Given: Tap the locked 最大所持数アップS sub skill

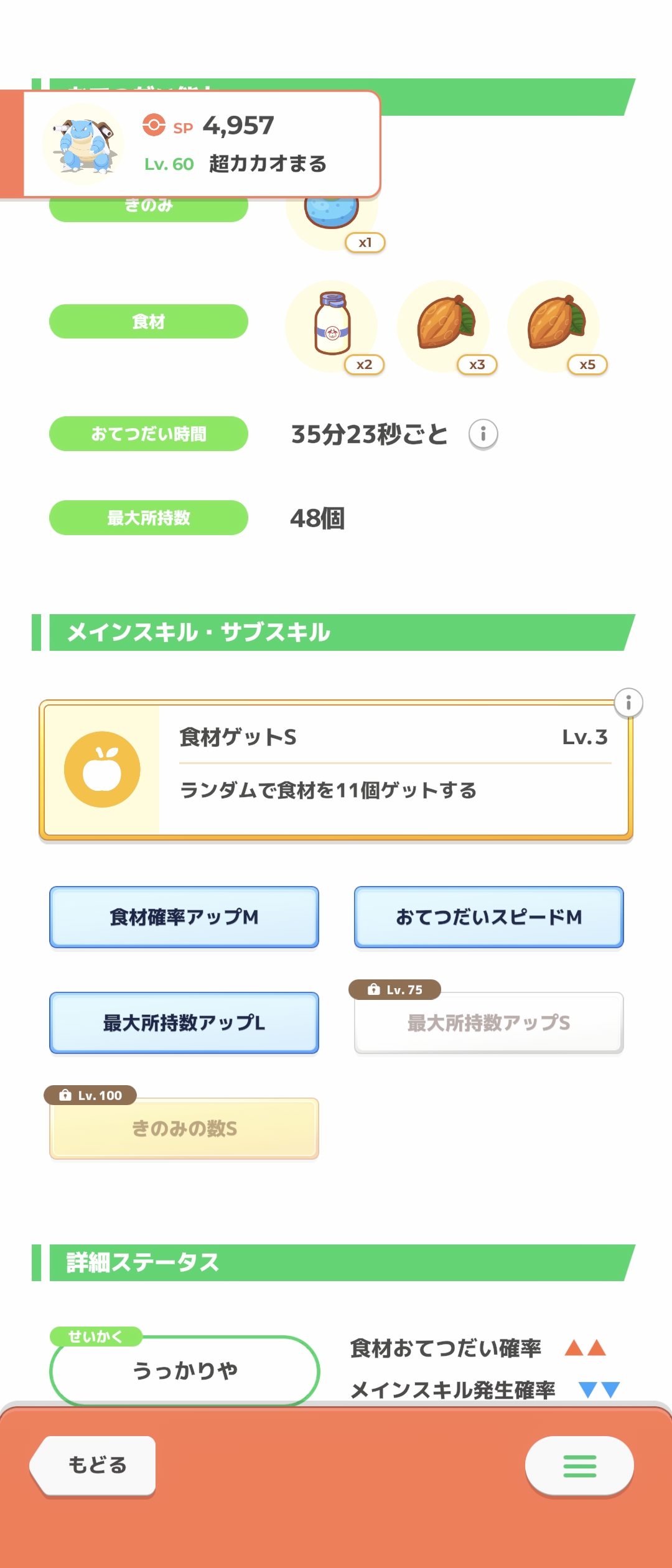Looking at the screenshot, I should [488, 1022].
